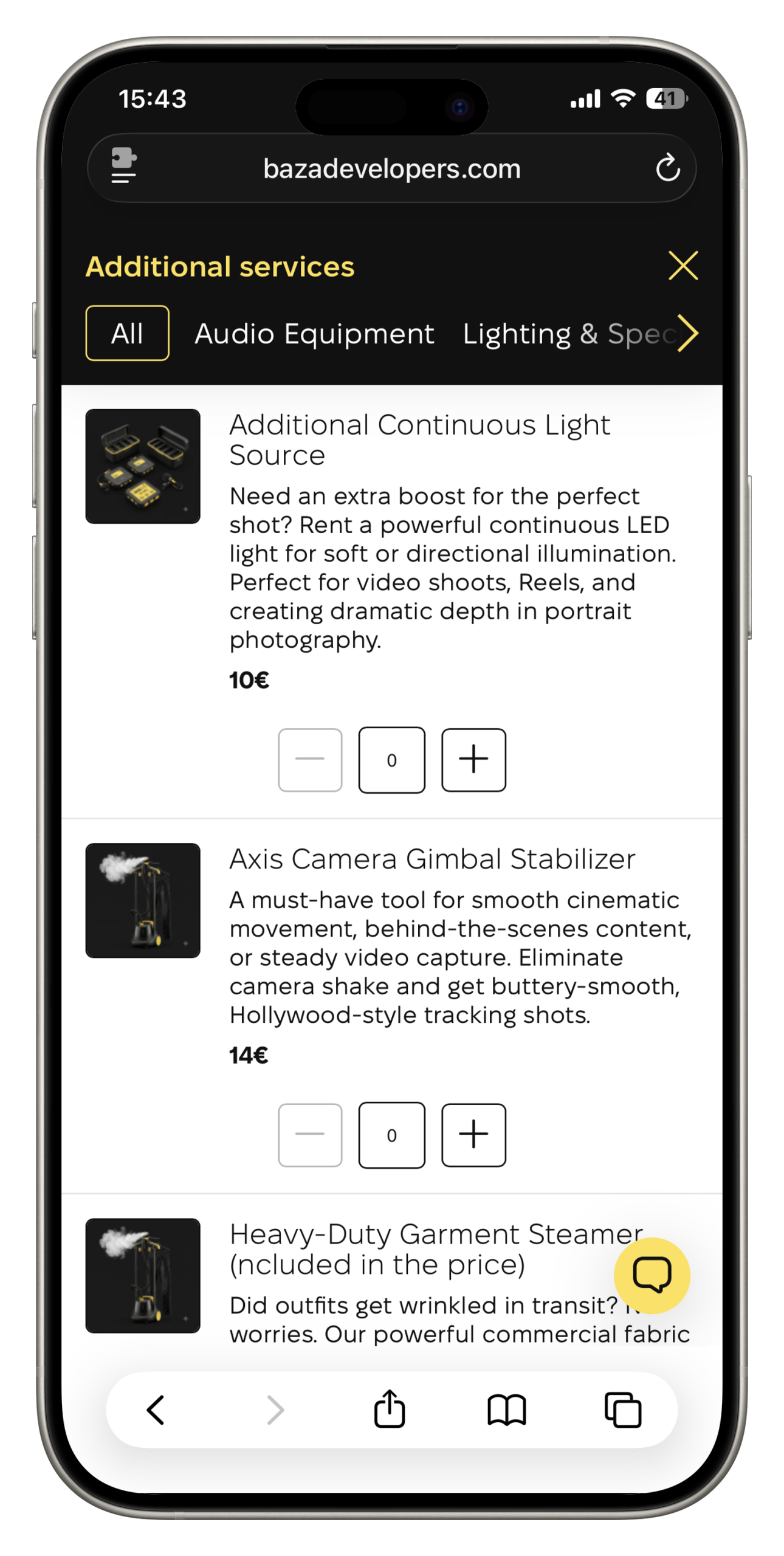Switch to the Lighting & Spec category

click(569, 334)
